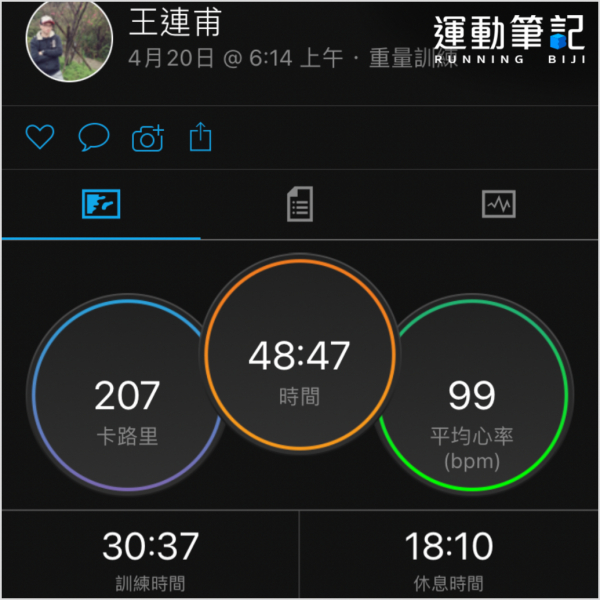The width and height of the screenshot is (600, 600).
Task: Open the comments bubble
Action: (x=93, y=137)
